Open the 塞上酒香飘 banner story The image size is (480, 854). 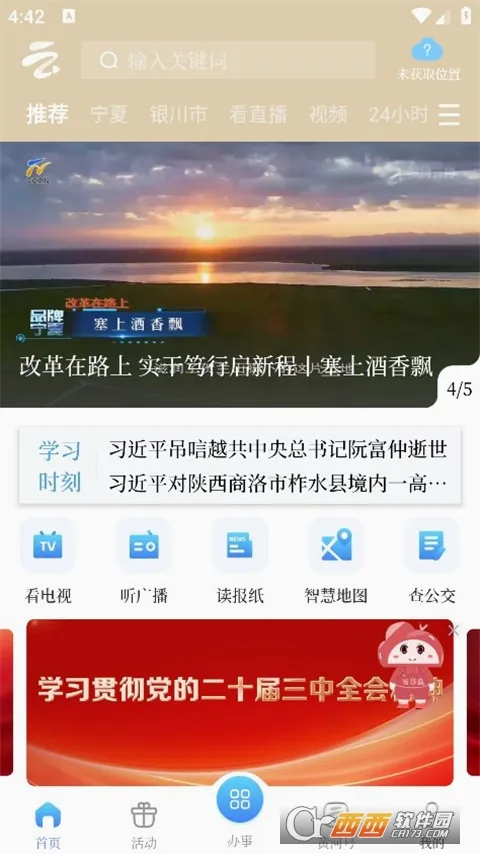[x=240, y=274]
